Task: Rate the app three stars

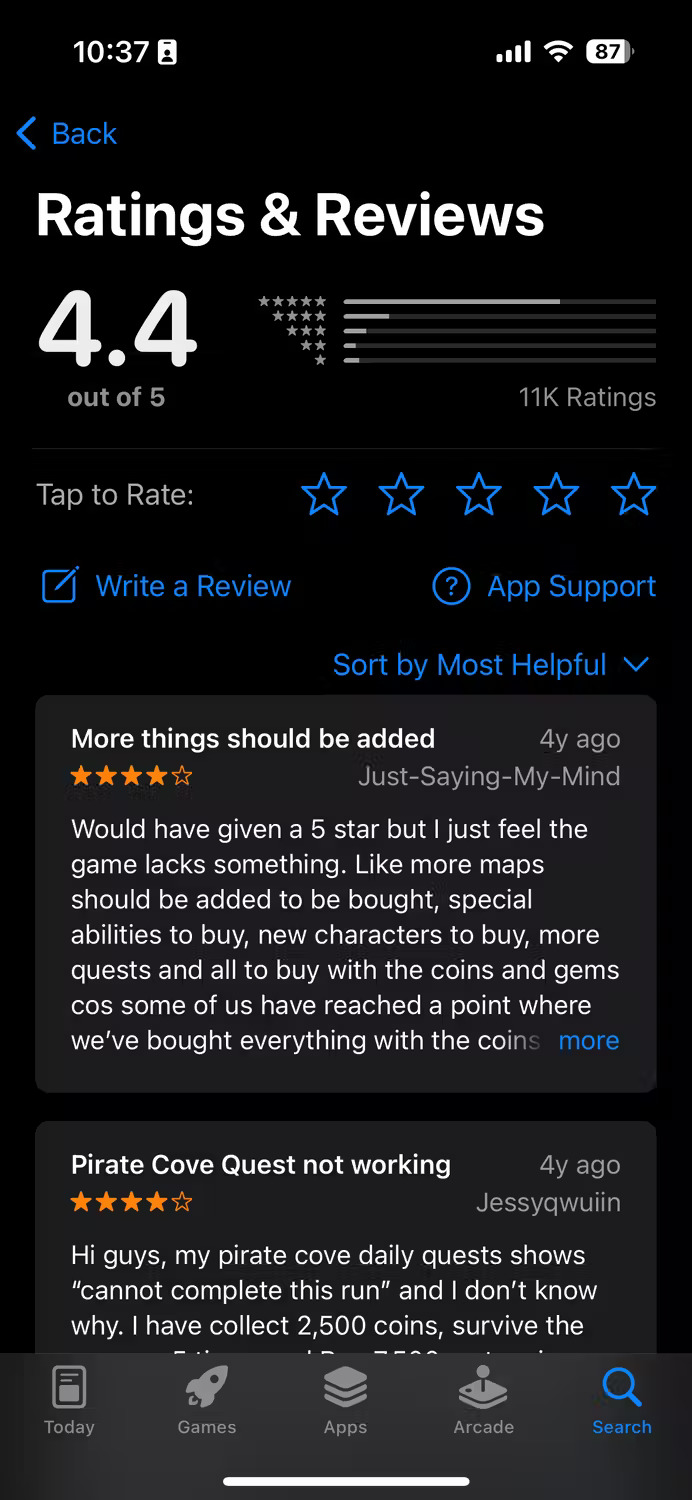Action: coord(479,495)
